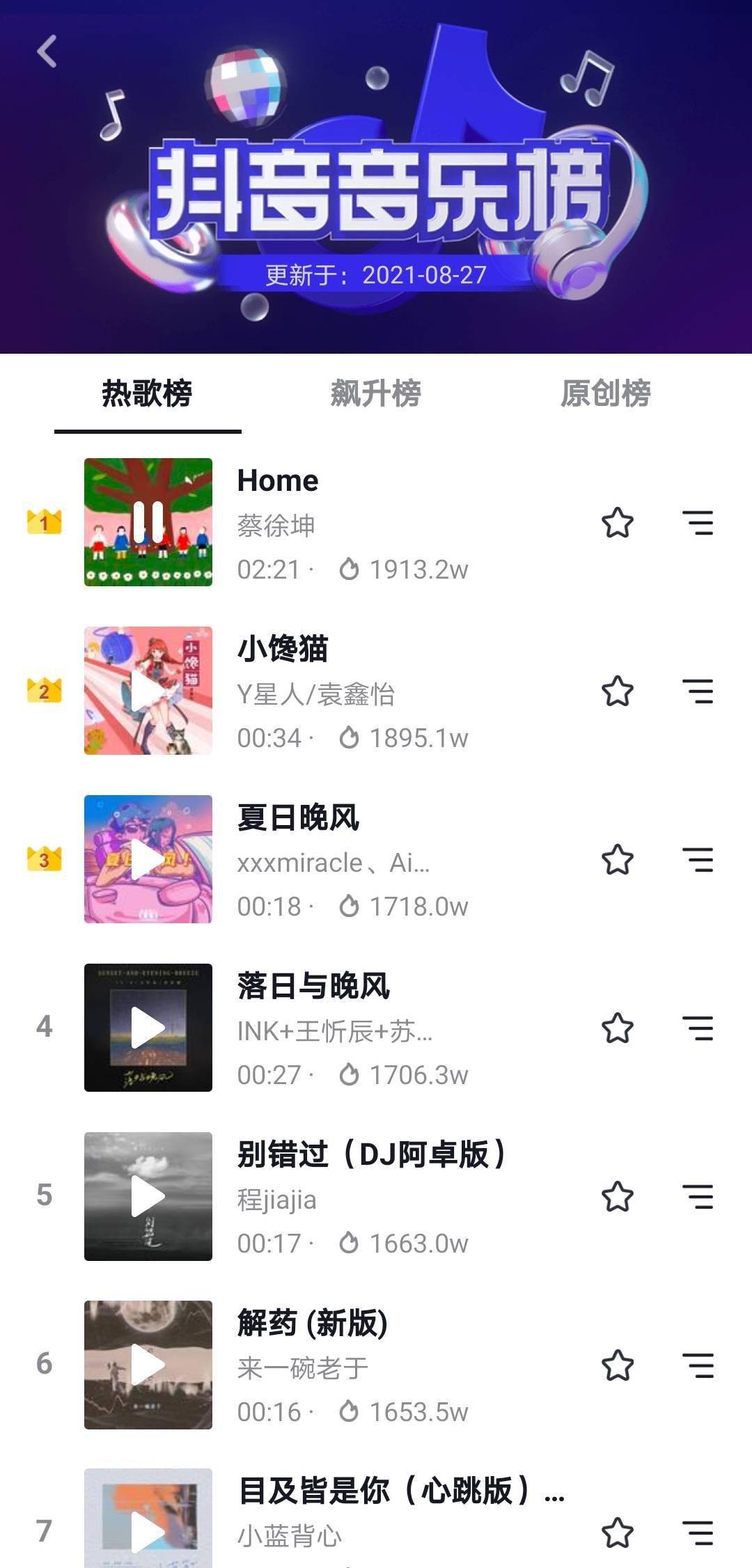Select the 热歌榜 tab
Screen dimensions: 752x1568
coord(147,393)
